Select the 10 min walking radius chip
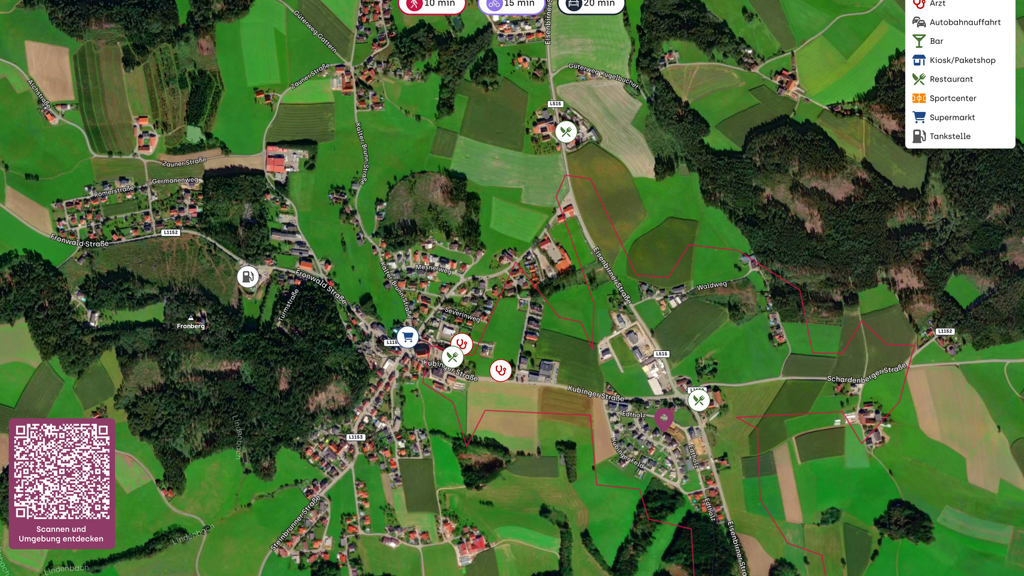Screen dimensions: 1024x576 pyautogui.click(x=431, y=4)
